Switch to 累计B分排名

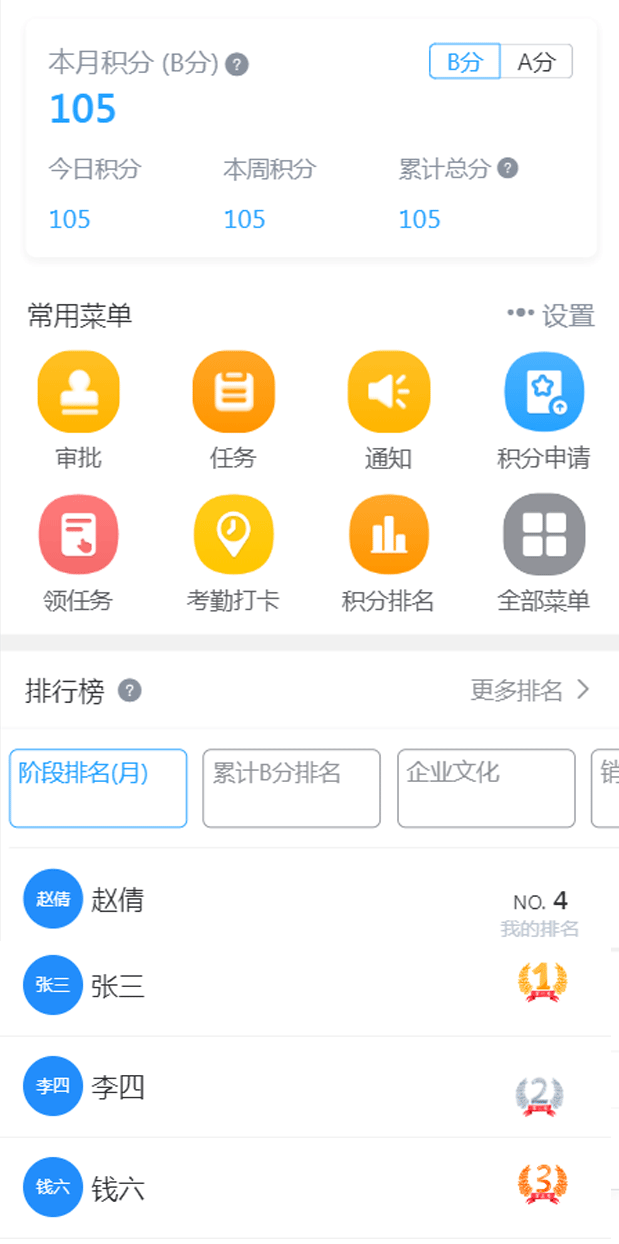coord(291,788)
